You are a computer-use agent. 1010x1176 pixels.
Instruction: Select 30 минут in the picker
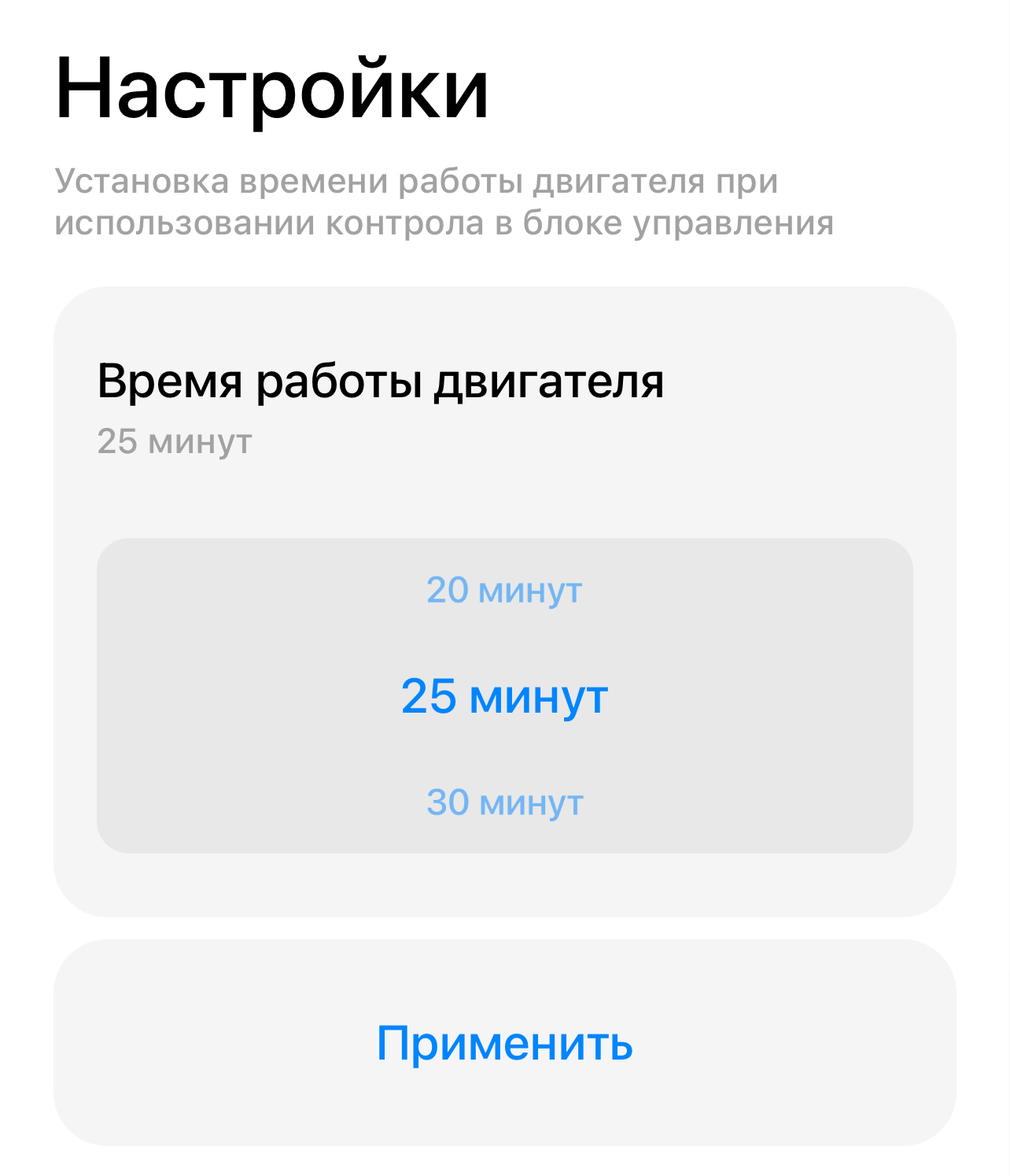pyautogui.click(x=504, y=802)
